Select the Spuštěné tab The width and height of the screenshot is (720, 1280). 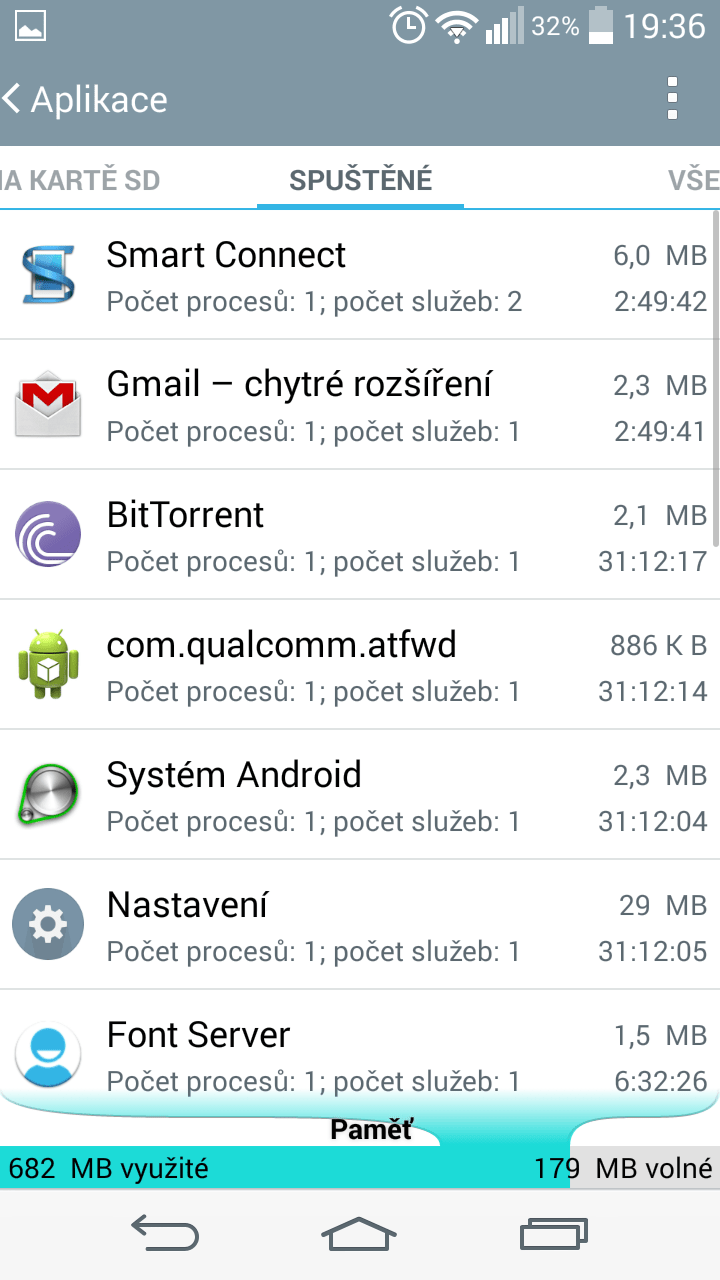[360, 180]
